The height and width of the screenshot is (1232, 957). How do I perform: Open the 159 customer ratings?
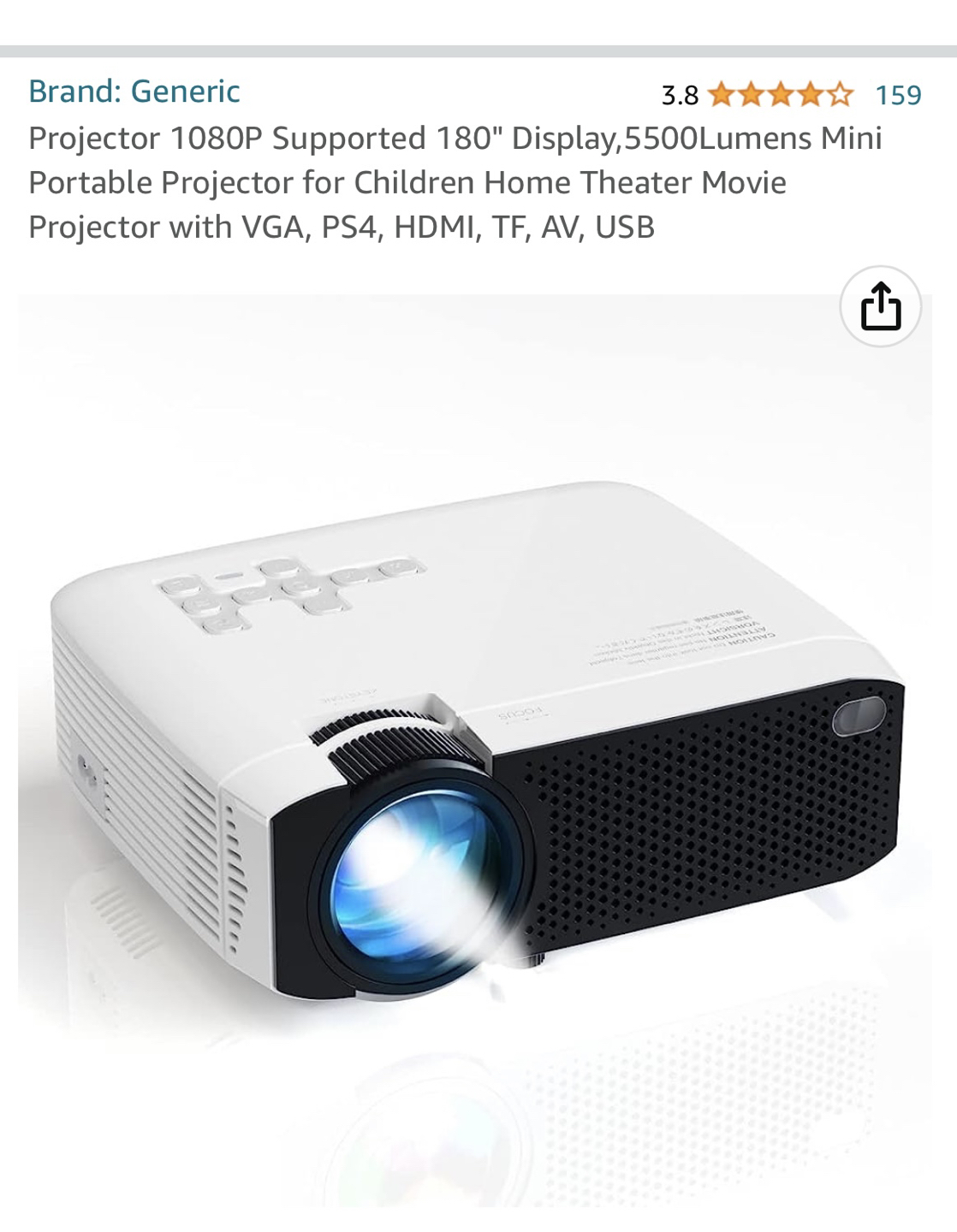[x=898, y=95]
